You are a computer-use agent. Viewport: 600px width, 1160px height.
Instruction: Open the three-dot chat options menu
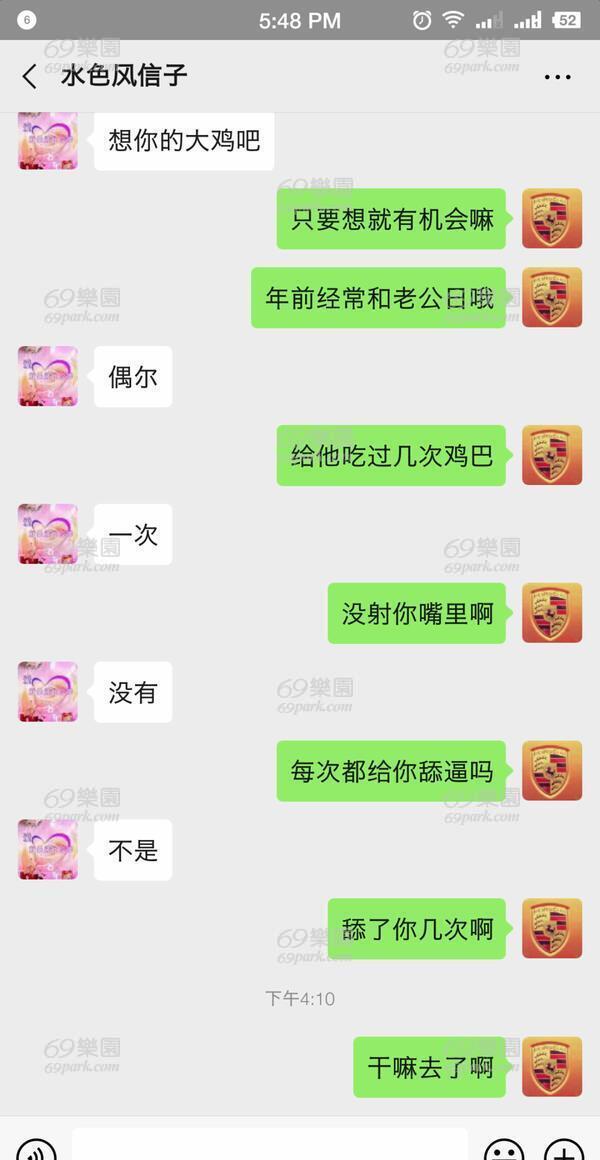557,78
